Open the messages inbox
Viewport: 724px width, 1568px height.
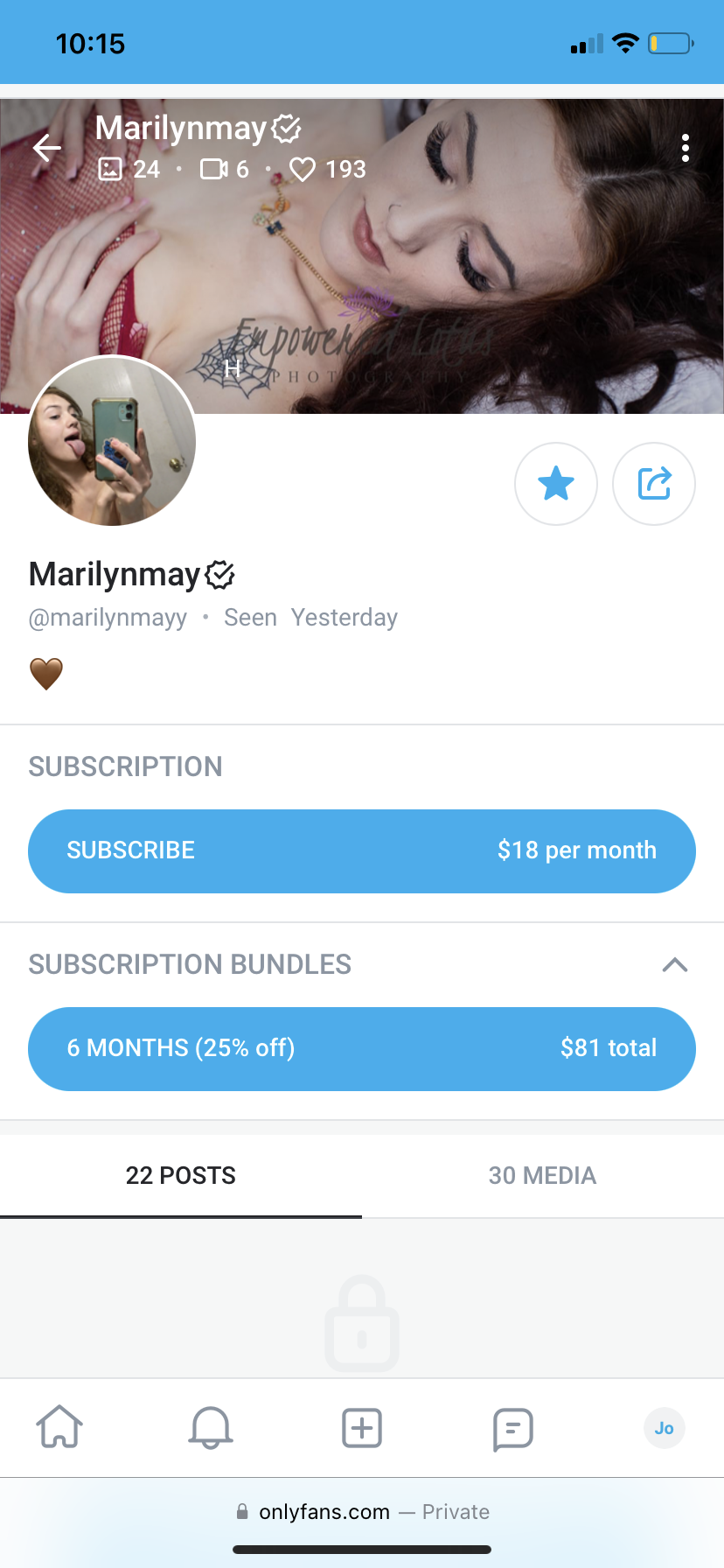click(513, 1428)
